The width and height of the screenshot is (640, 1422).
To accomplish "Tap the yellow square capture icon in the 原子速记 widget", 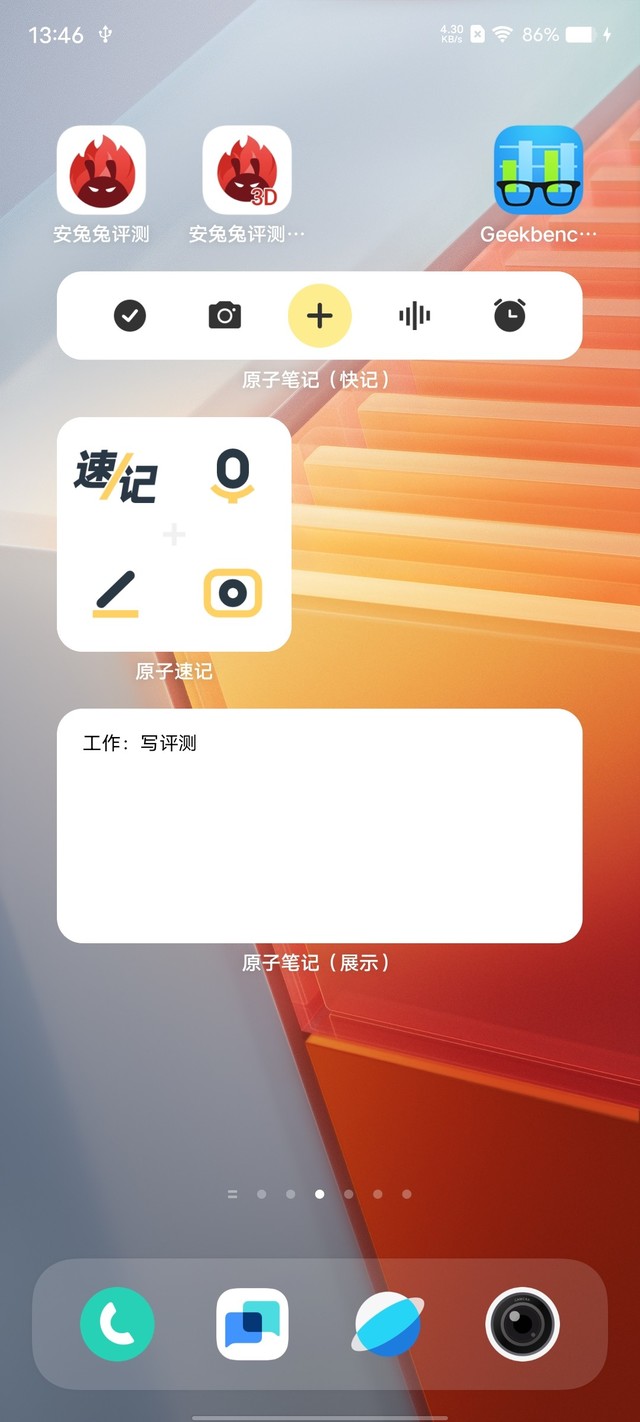I will click(x=232, y=593).
